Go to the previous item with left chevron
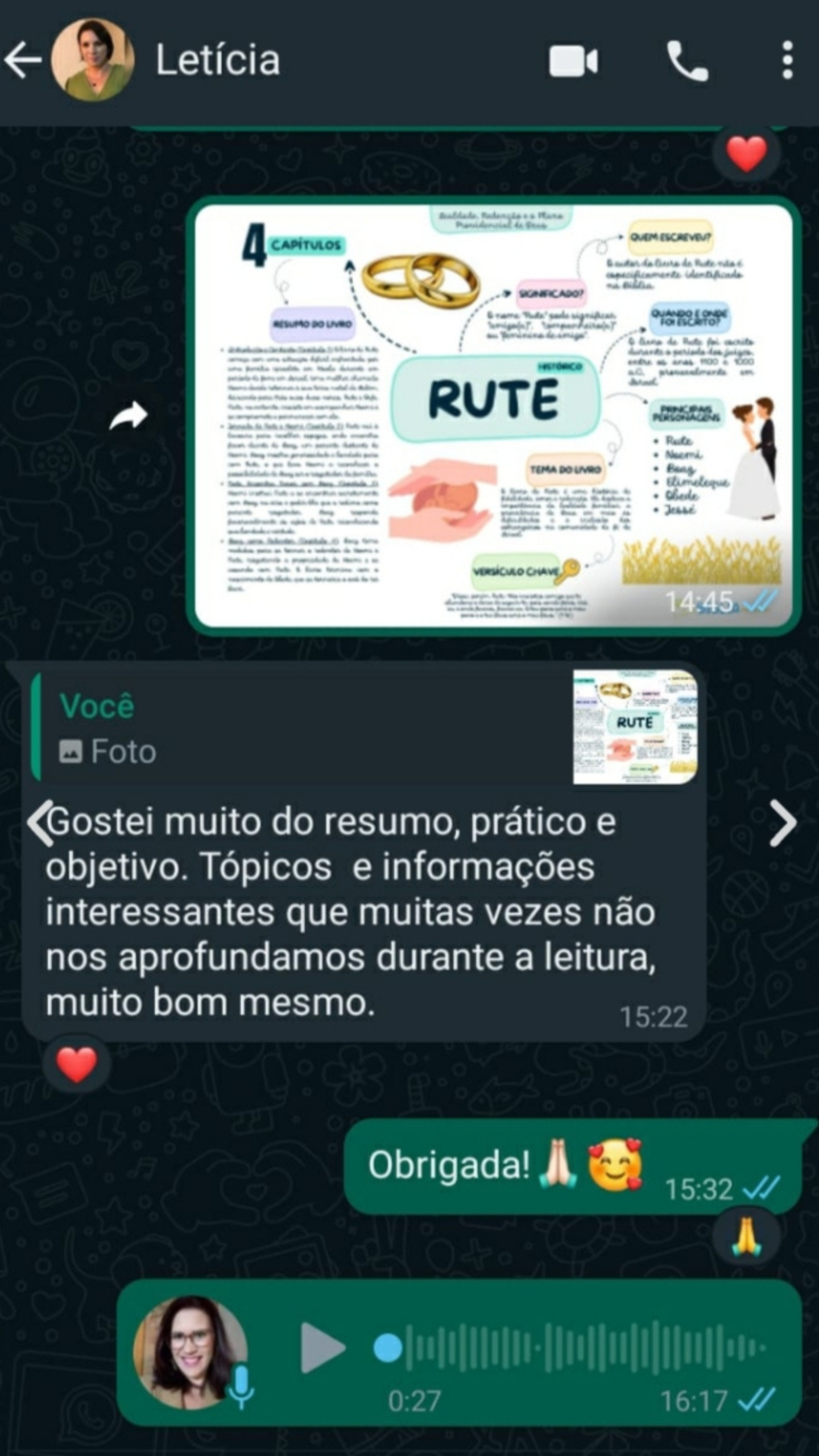The width and height of the screenshot is (819, 1456). pyautogui.click(x=40, y=822)
